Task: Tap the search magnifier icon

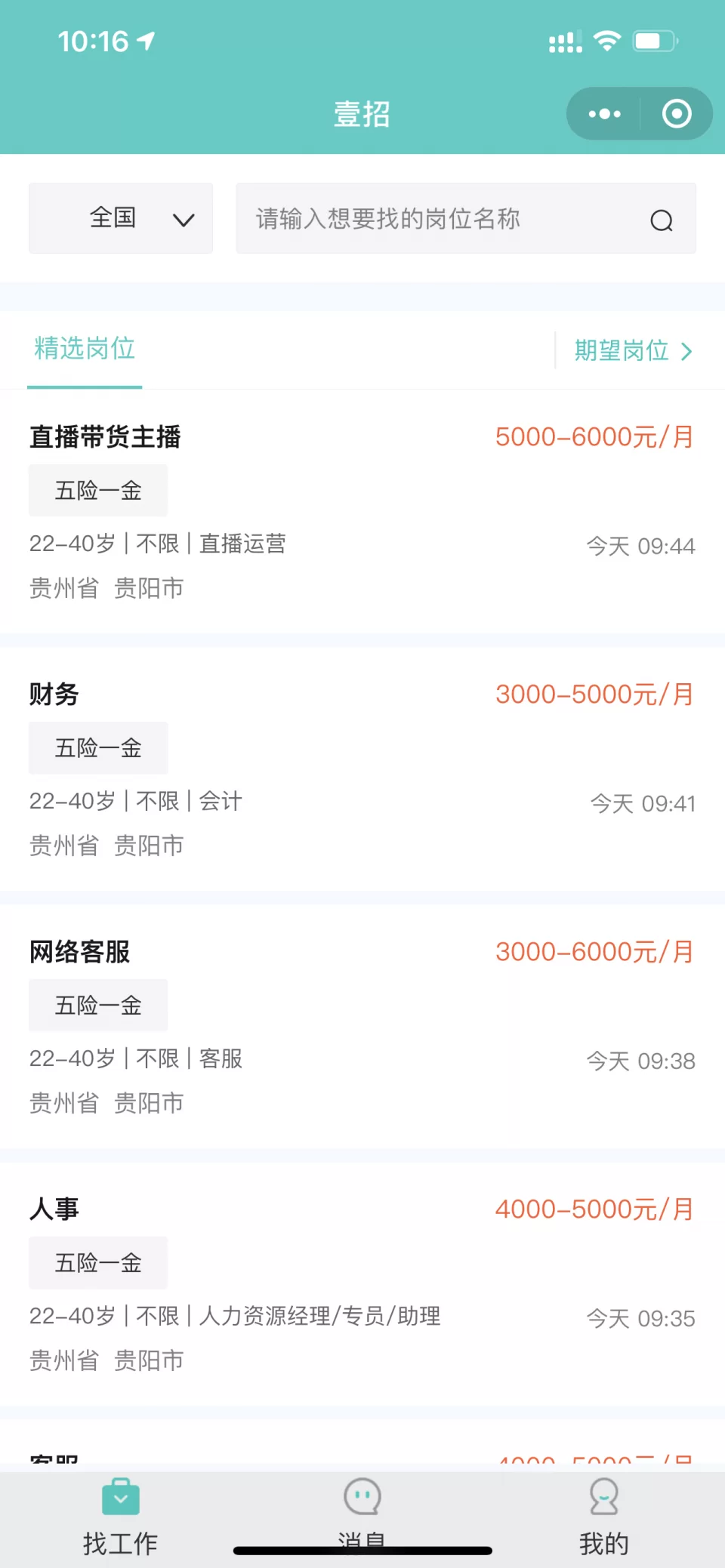Action: 662,220
